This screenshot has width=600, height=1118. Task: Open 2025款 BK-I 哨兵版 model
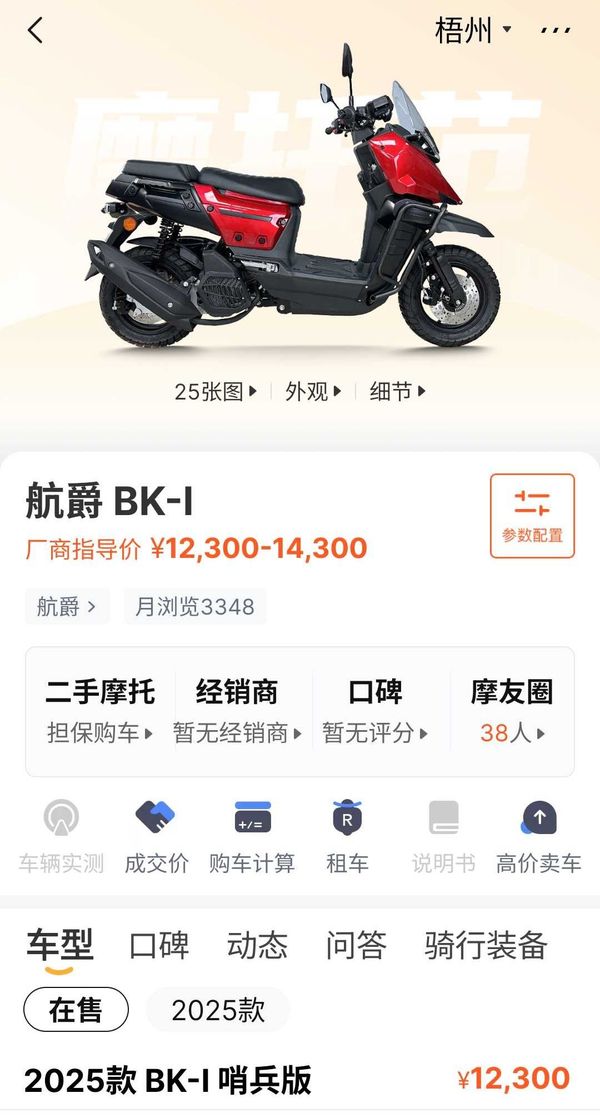pos(168,1080)
